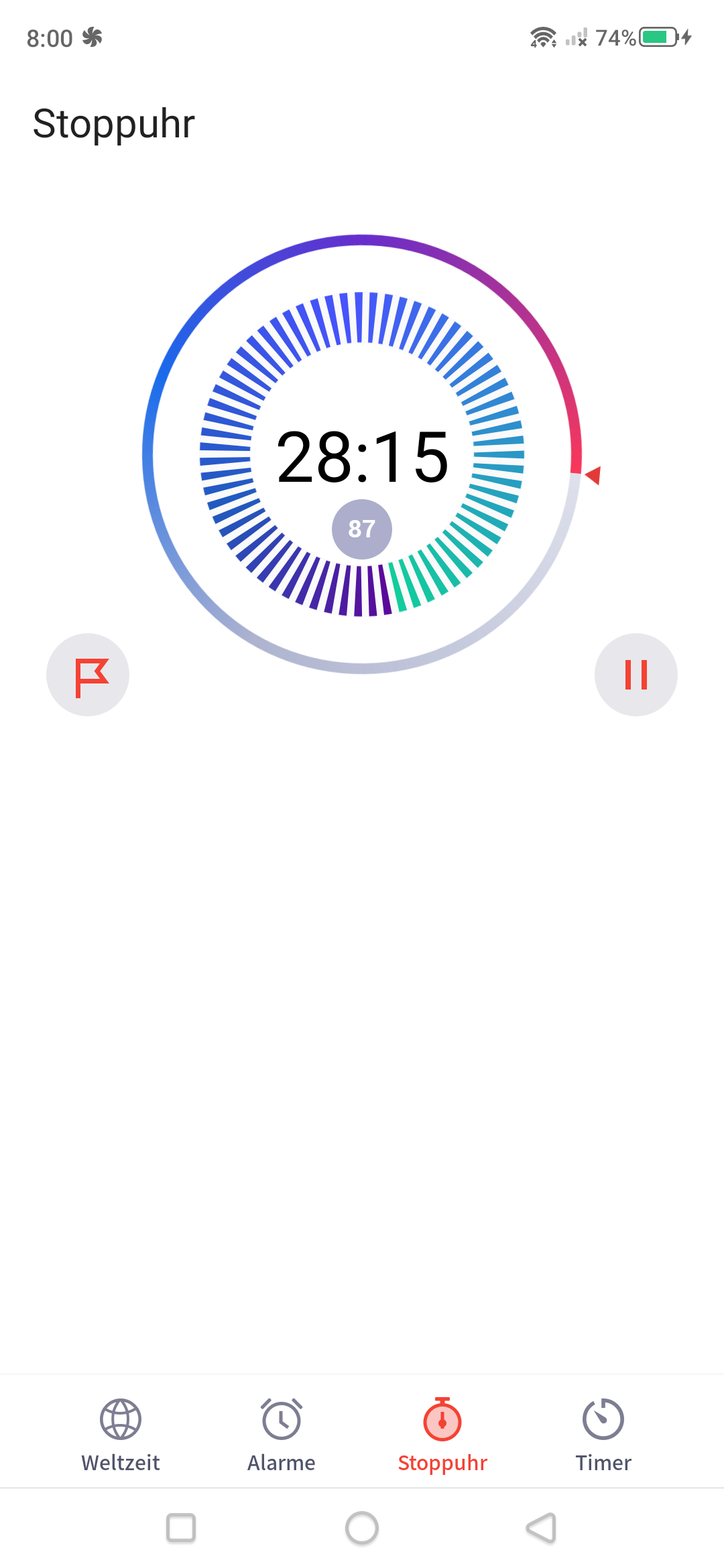Go to the home screen
The height and width of the screenshot is (1568, 724).
[362, 1528]
